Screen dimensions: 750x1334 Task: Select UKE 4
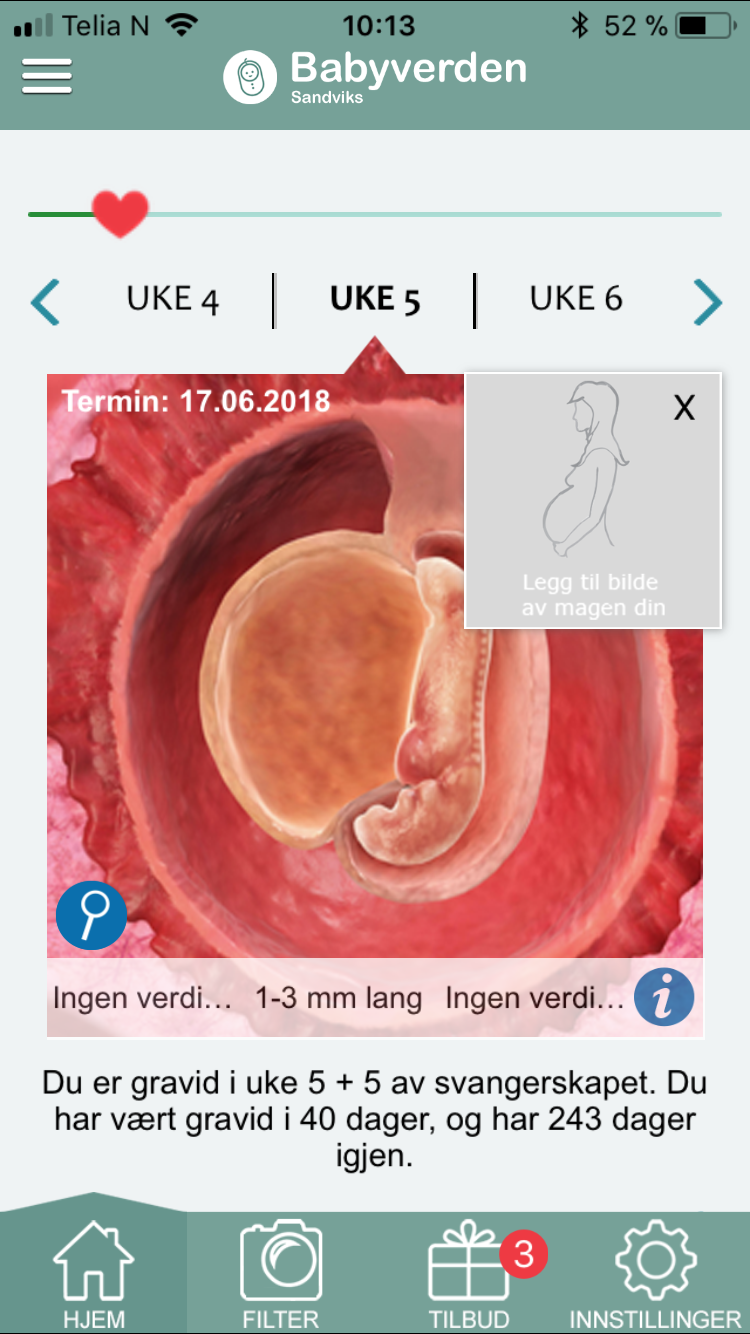pyautogui.click(x=172, y=299)
